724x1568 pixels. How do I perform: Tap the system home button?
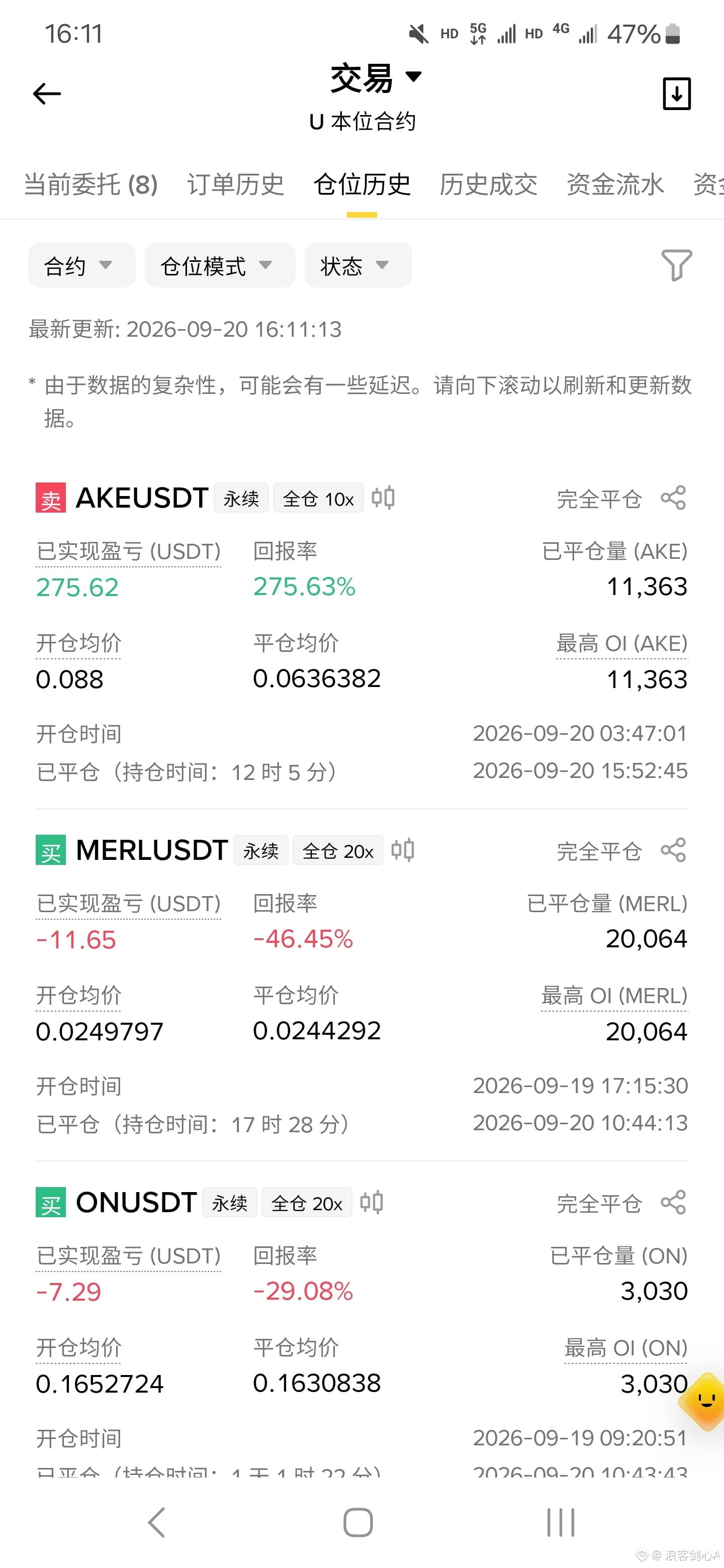coord(358,1522)
